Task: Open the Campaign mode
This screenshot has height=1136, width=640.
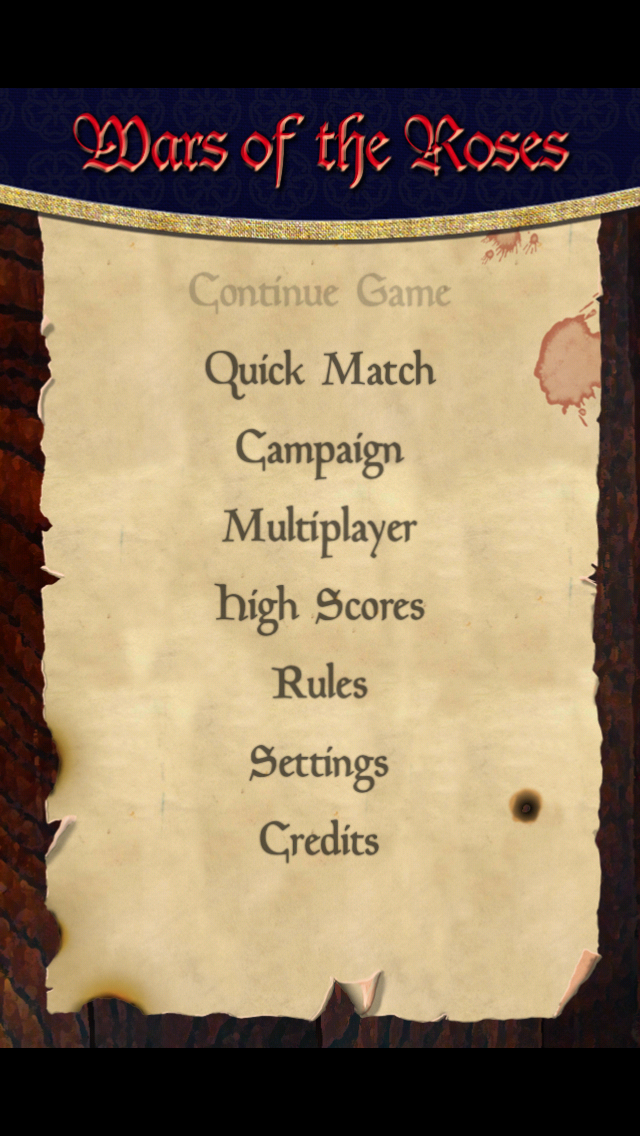Action: pyautogui.click(x=320, y=449)
